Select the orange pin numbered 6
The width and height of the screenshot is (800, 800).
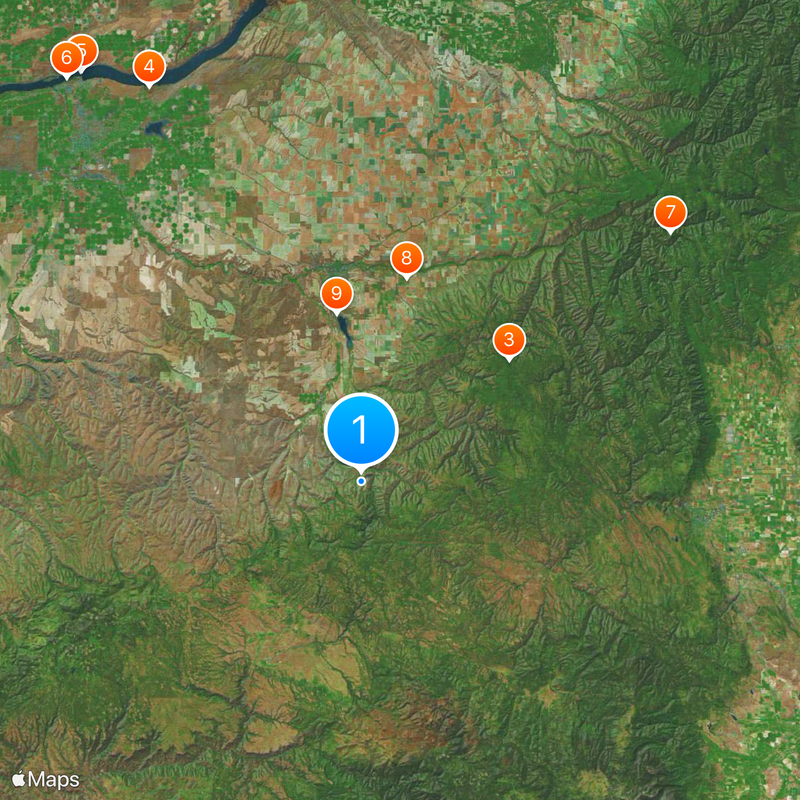click(66, 59)
